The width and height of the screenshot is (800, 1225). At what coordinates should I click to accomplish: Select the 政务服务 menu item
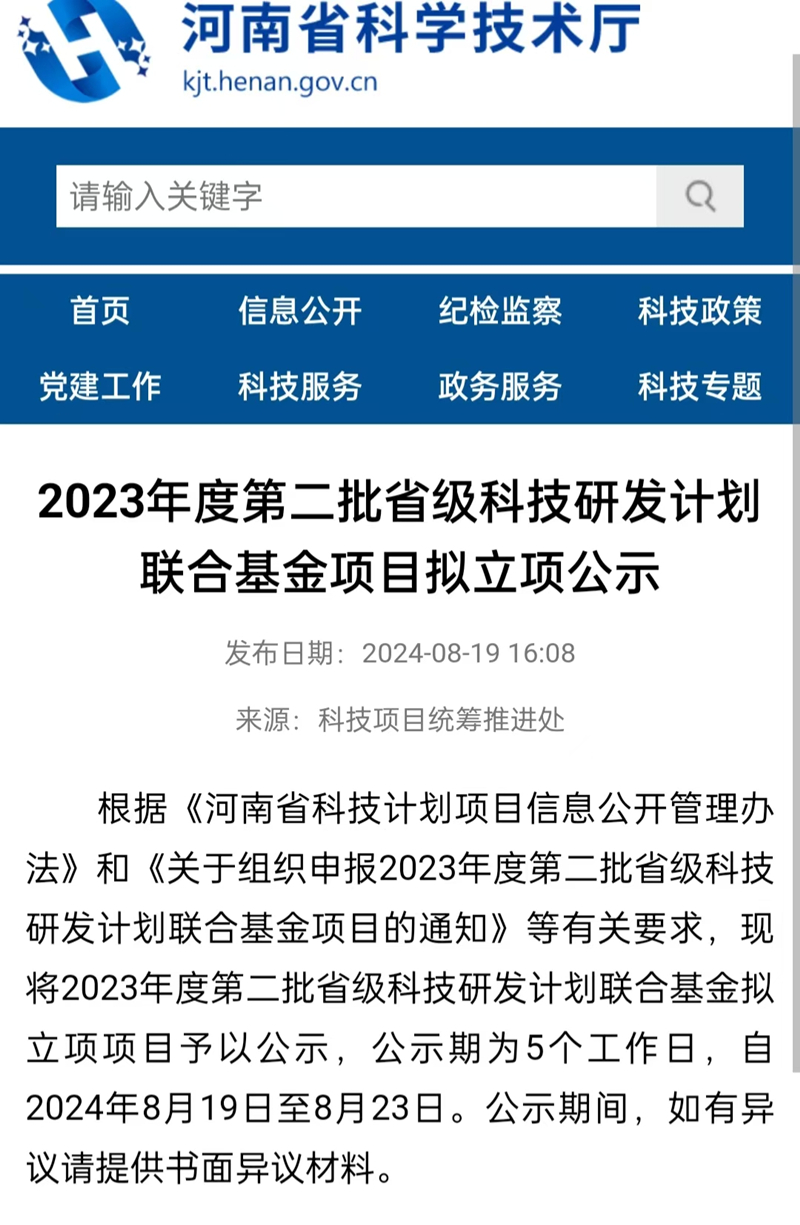point(500,386)
